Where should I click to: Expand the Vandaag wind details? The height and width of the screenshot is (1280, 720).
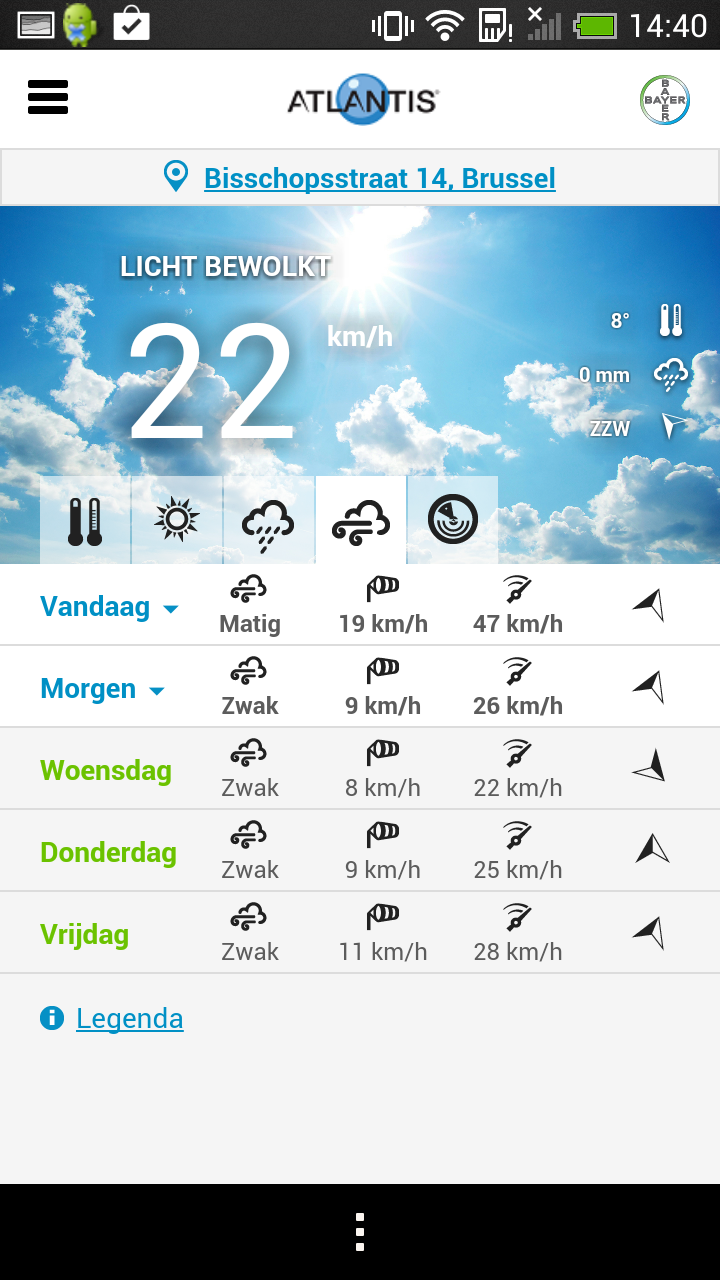pyautogui.click(x=109, y=607)
